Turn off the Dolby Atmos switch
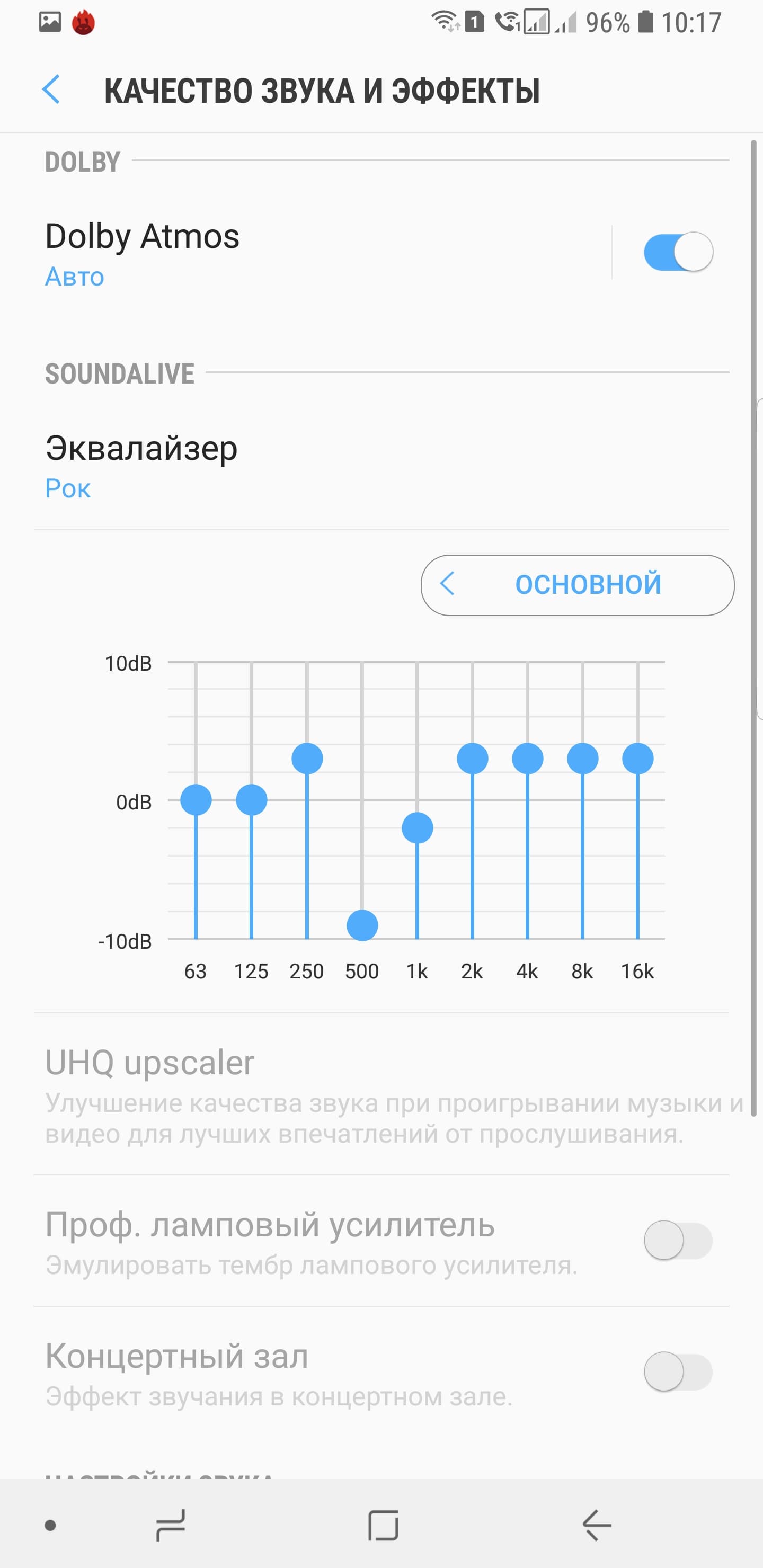The image size is (763, 1568). (678, 252)
